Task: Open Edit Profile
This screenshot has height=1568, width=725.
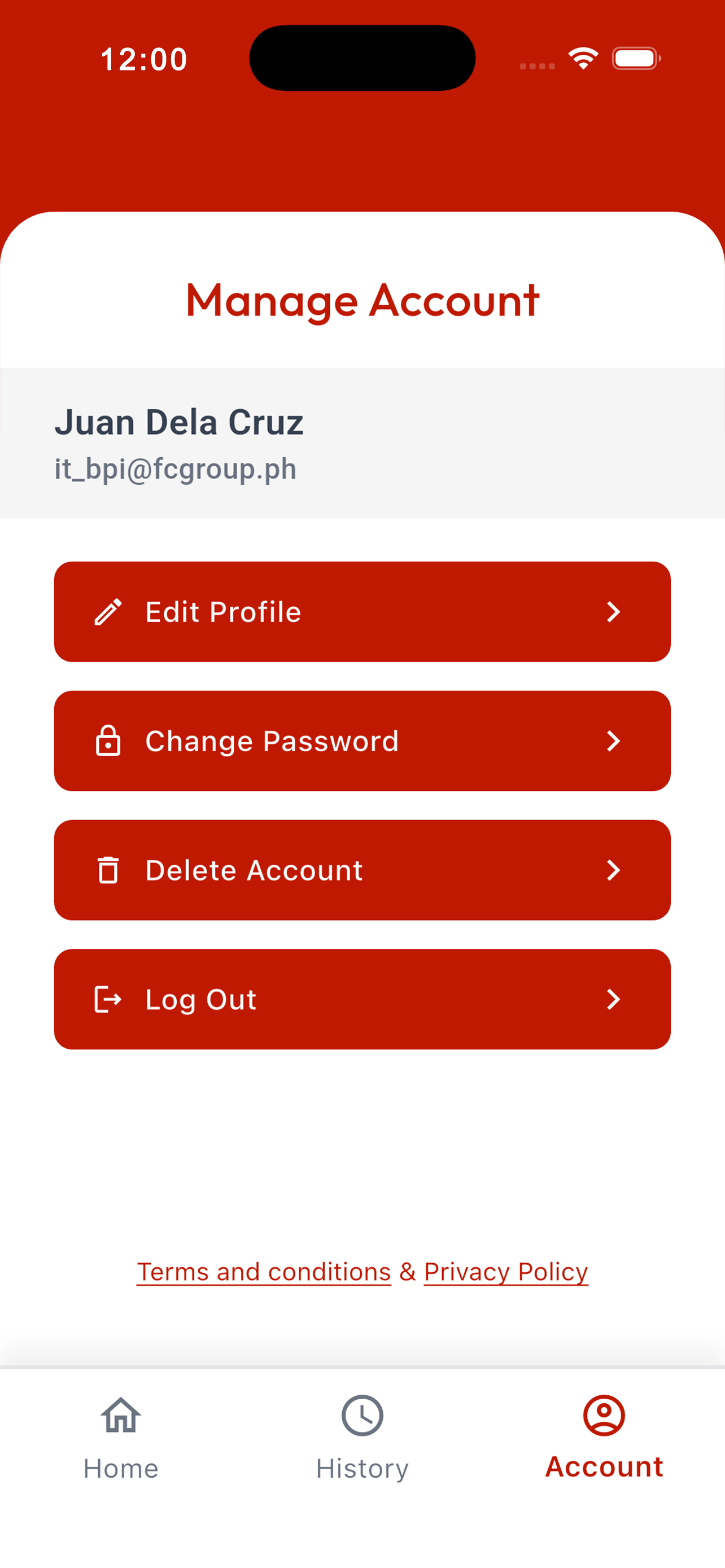Action: click(x=362, y=612)
